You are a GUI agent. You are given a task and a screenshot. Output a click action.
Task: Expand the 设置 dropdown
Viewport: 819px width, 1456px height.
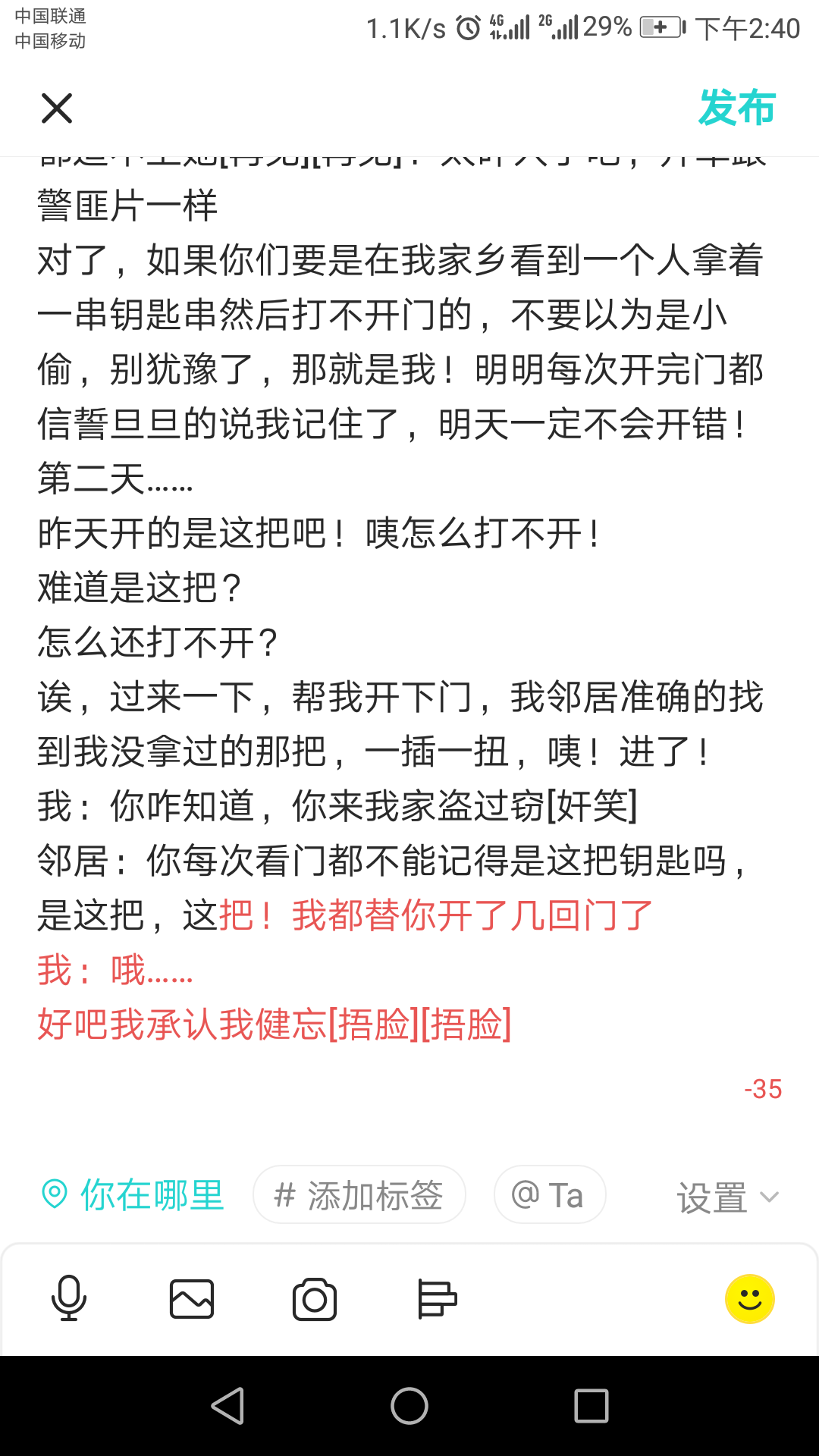[728, 1197]
